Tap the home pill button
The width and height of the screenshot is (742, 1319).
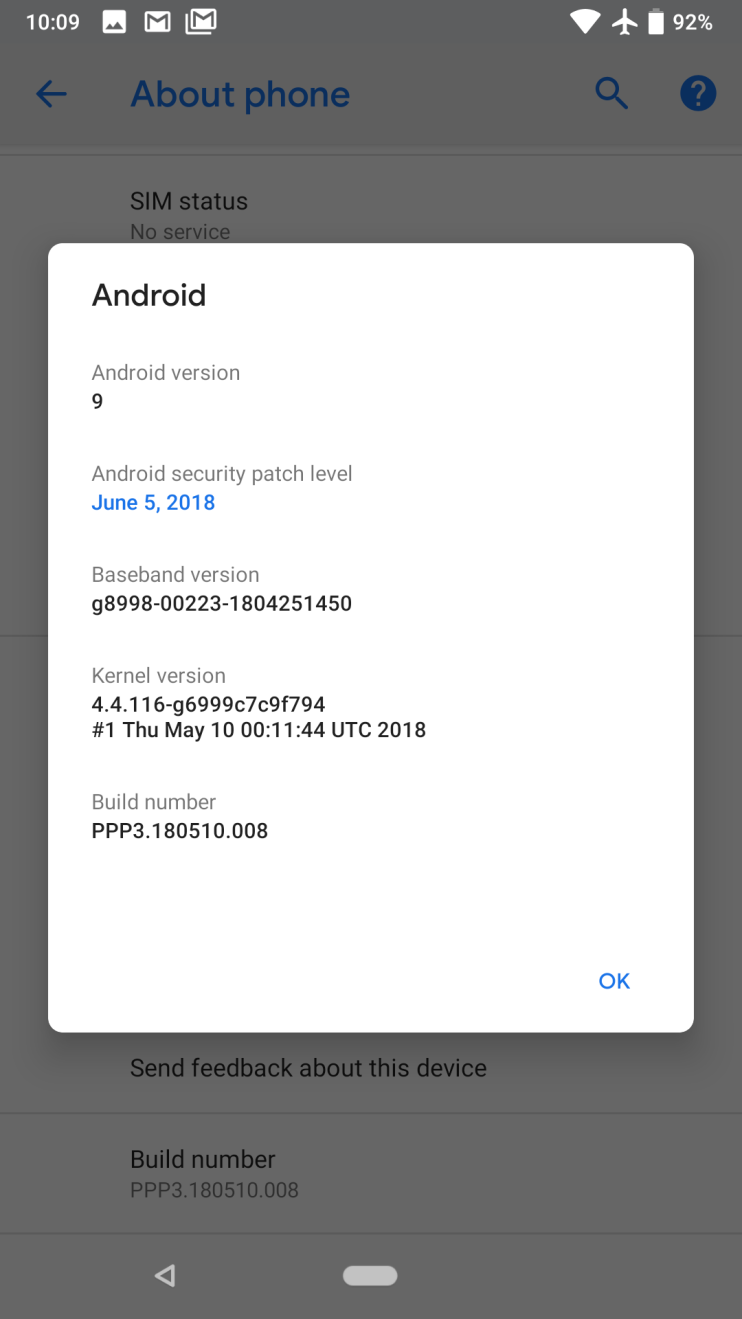coord(370,1275)
